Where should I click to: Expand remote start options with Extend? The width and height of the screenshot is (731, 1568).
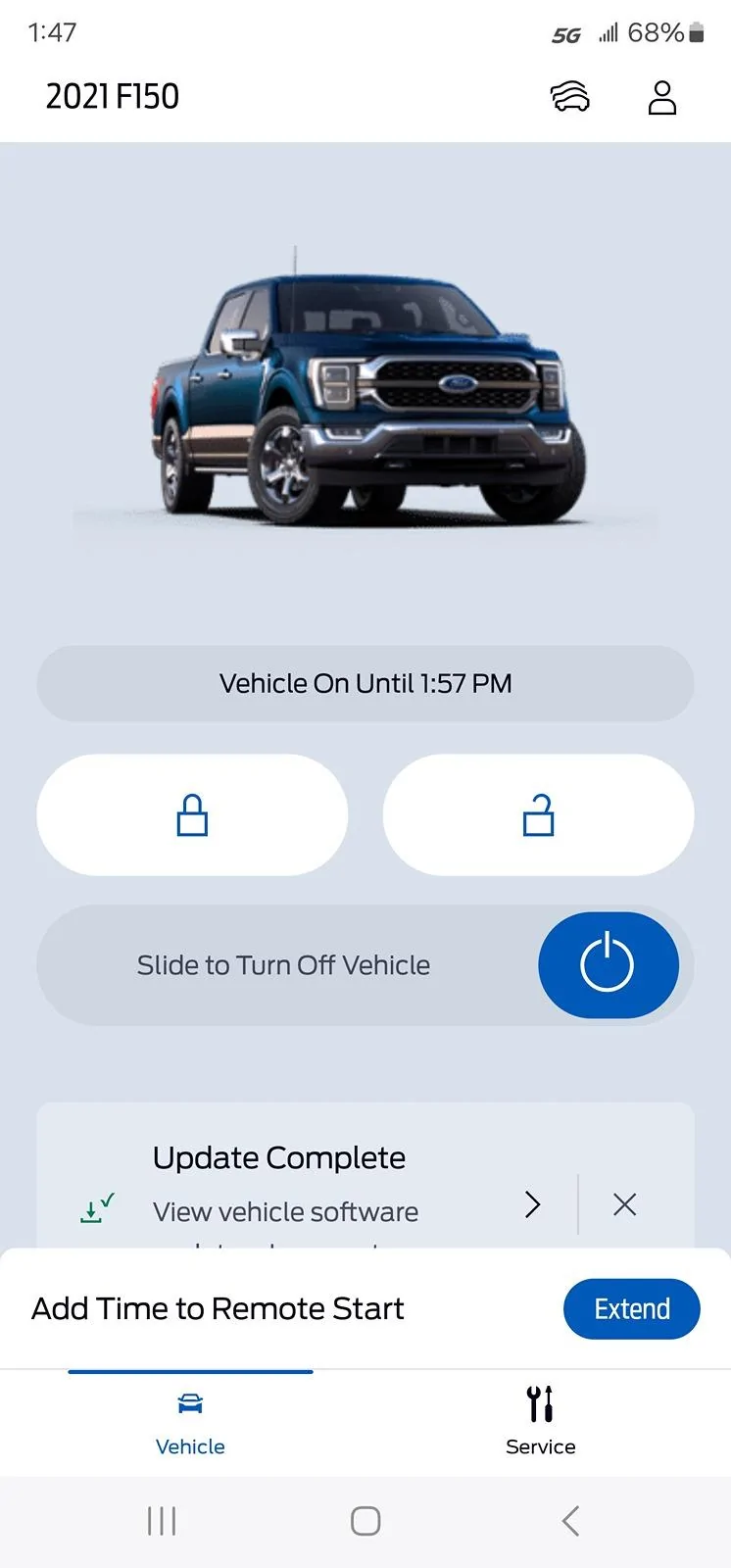631,1308
